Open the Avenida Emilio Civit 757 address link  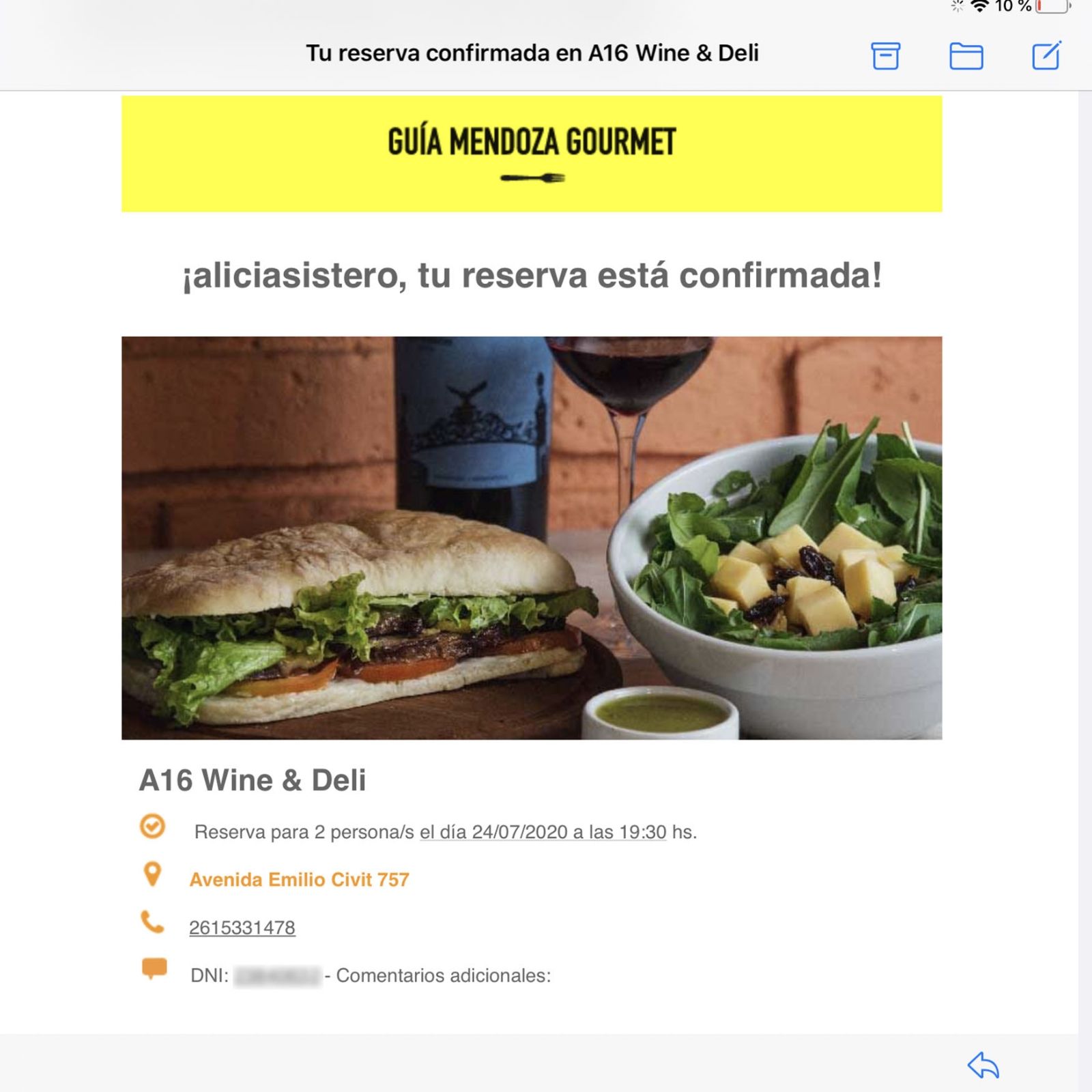pos(299,880)
